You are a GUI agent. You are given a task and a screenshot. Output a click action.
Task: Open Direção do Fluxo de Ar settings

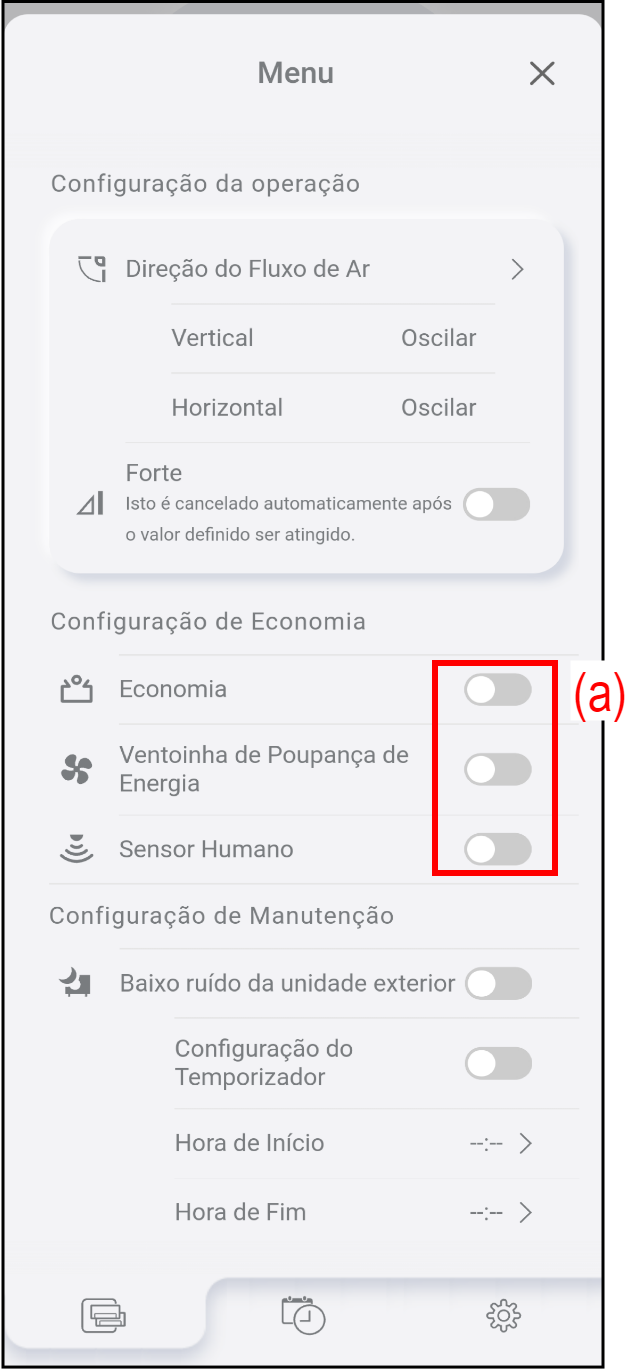point(302,269)
